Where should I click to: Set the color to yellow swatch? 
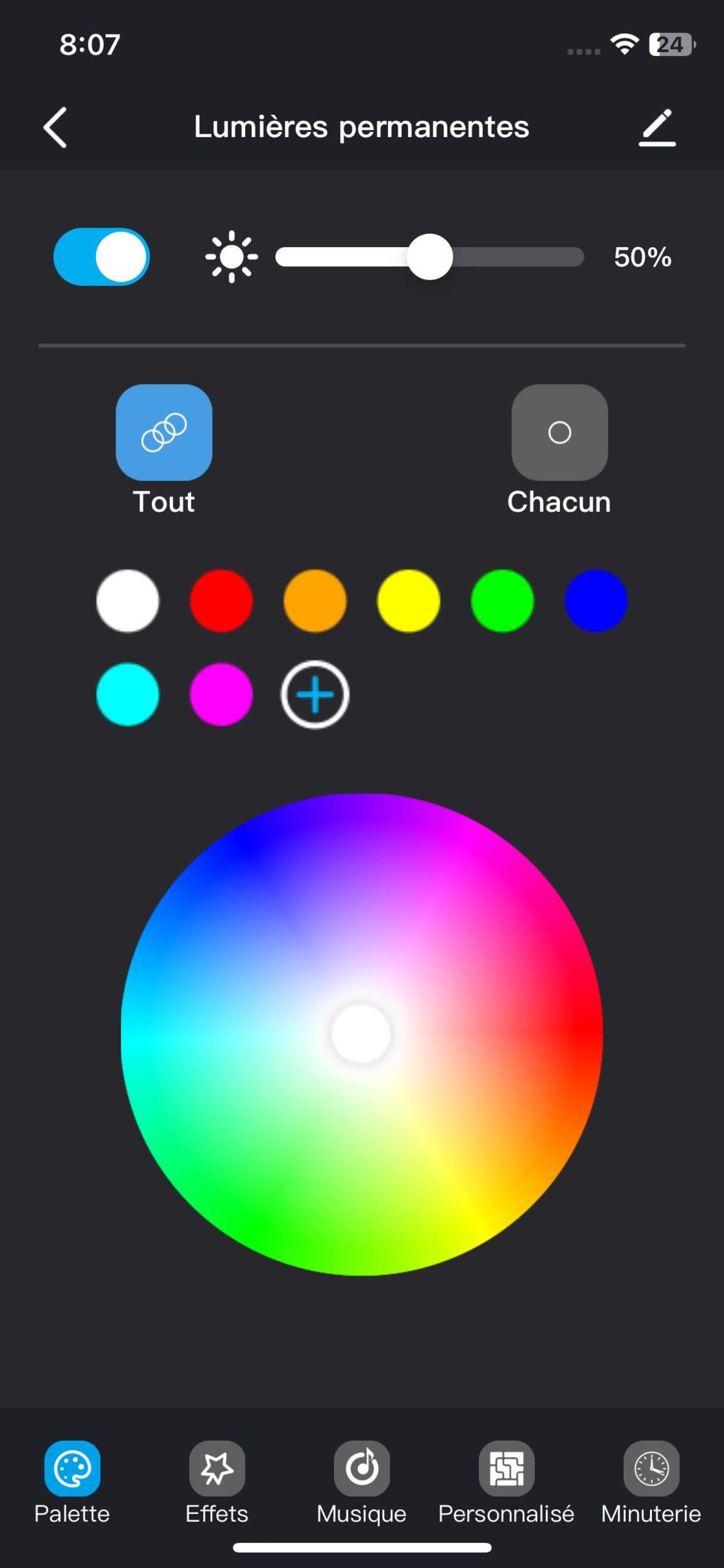tap(409, 601)
